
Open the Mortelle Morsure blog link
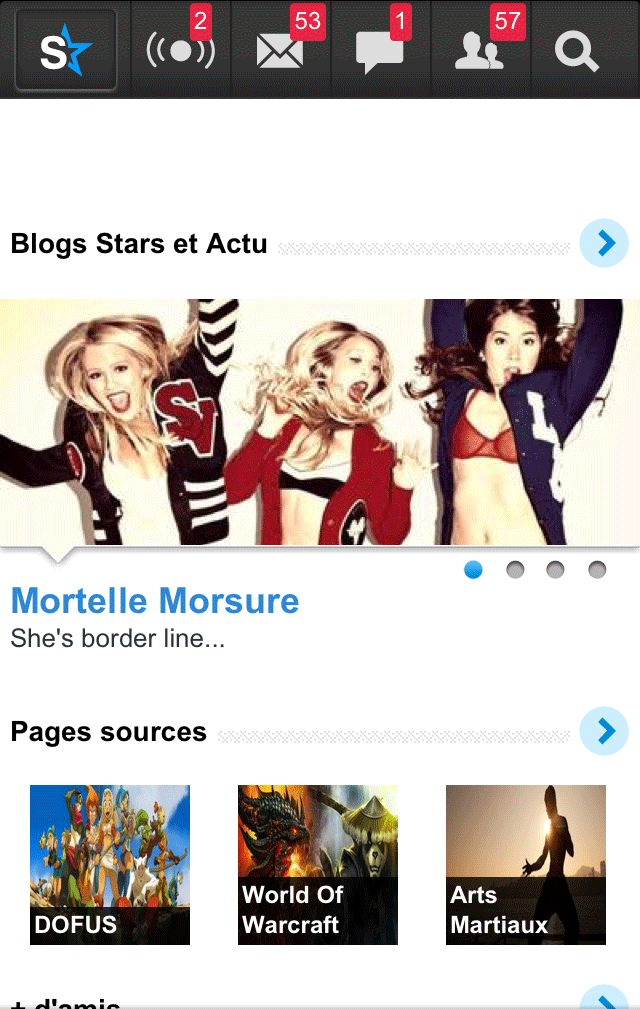(x=155, y=601)
